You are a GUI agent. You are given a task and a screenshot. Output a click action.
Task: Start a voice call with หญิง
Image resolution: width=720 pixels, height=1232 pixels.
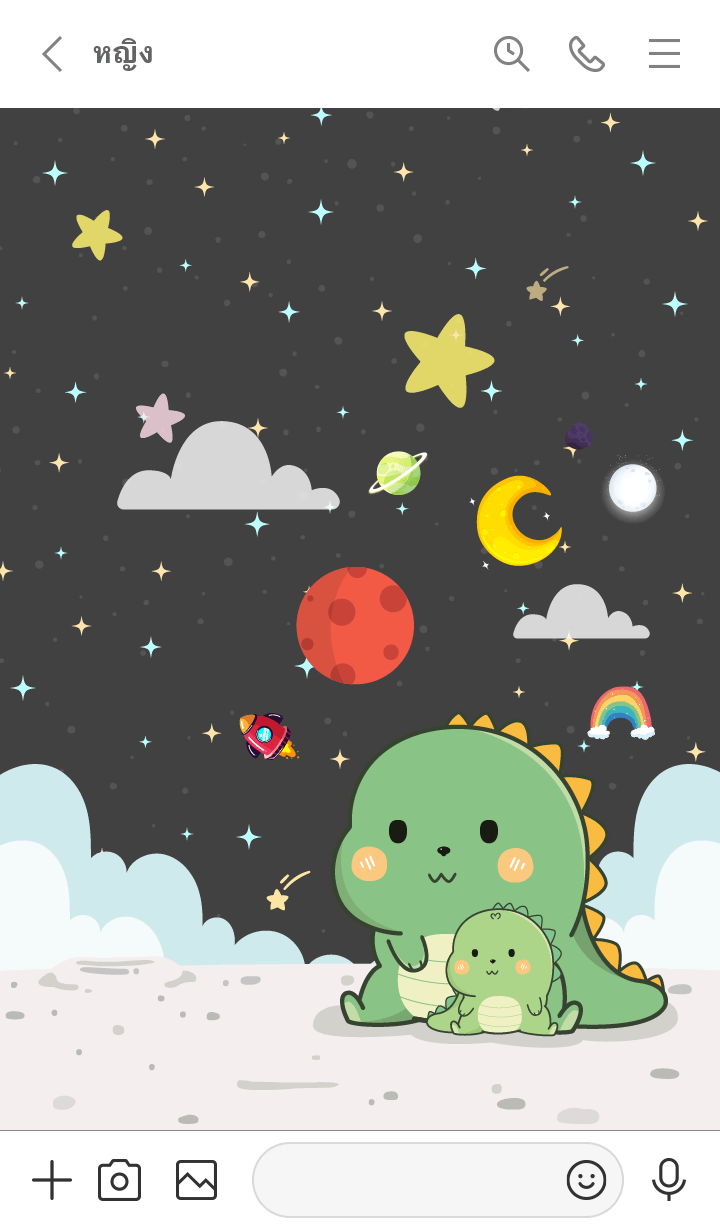click(587, 54)
